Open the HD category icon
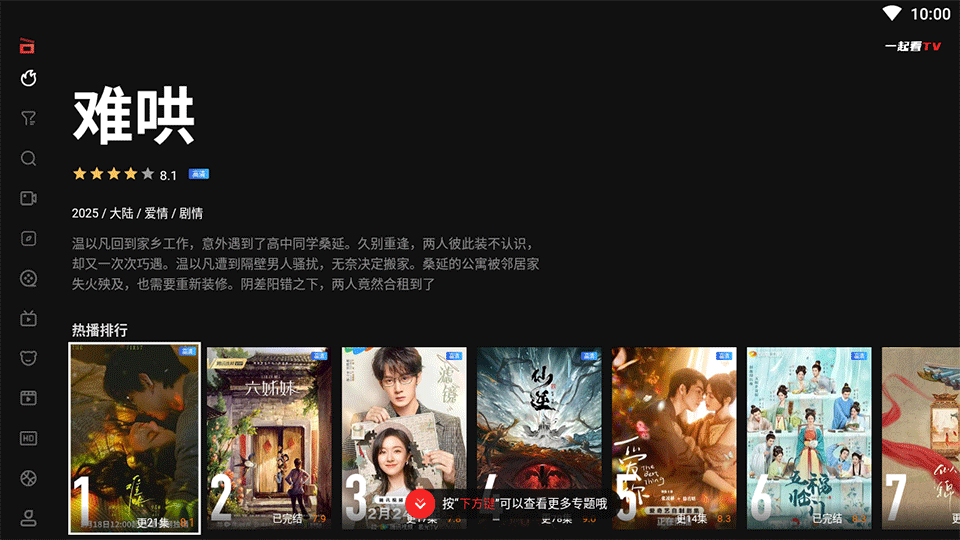The width and height of the screenshot is (960, 540). point(28,438)
